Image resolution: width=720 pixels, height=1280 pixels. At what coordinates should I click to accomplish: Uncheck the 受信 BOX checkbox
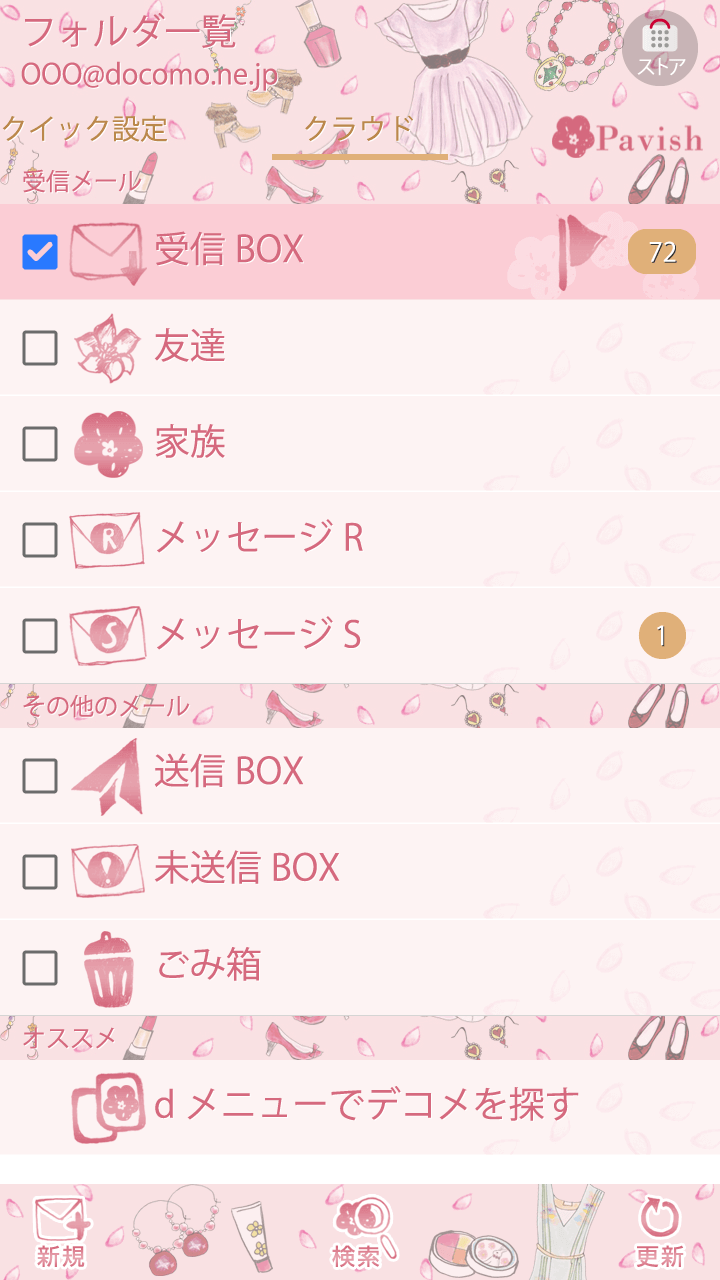pos(40,252)
